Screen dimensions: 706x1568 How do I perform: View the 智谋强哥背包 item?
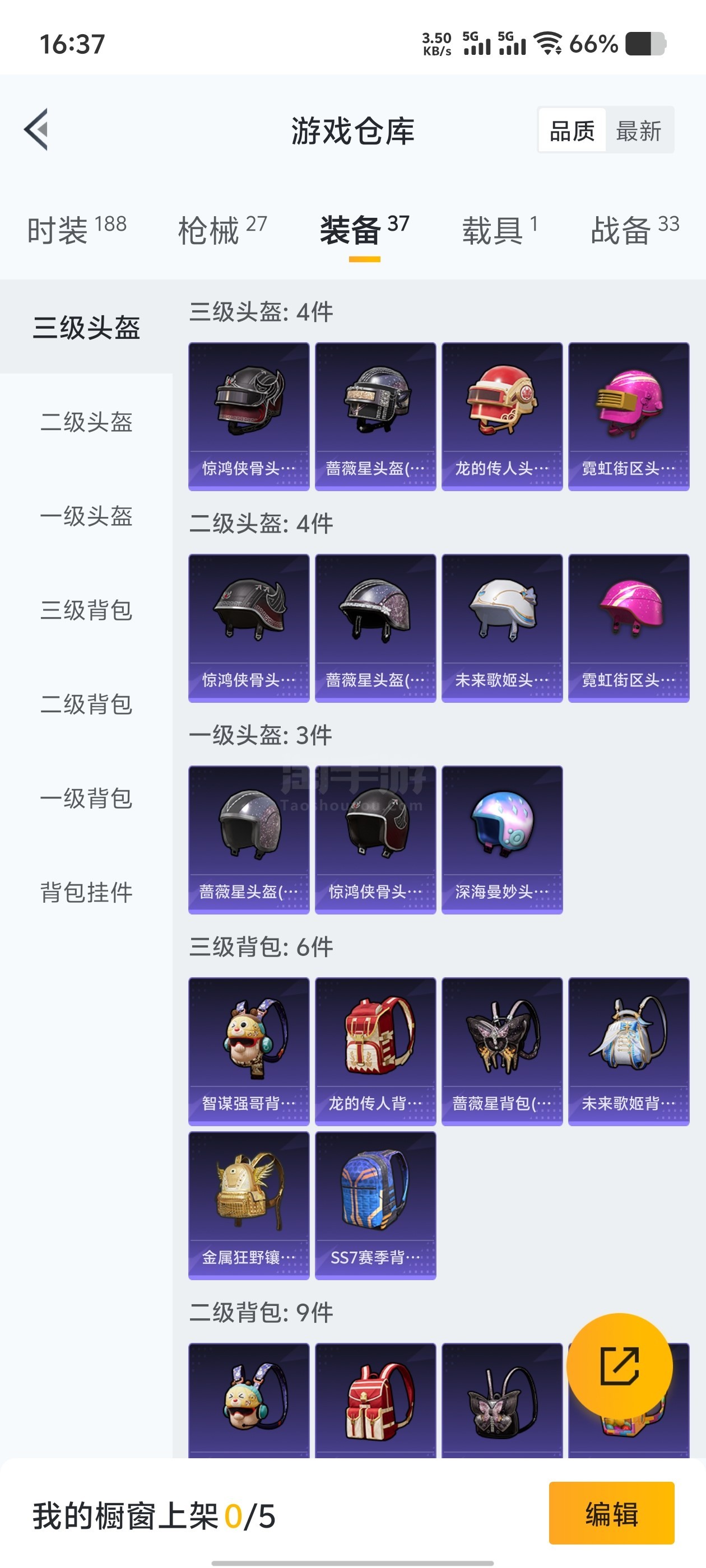point(249,1051)
